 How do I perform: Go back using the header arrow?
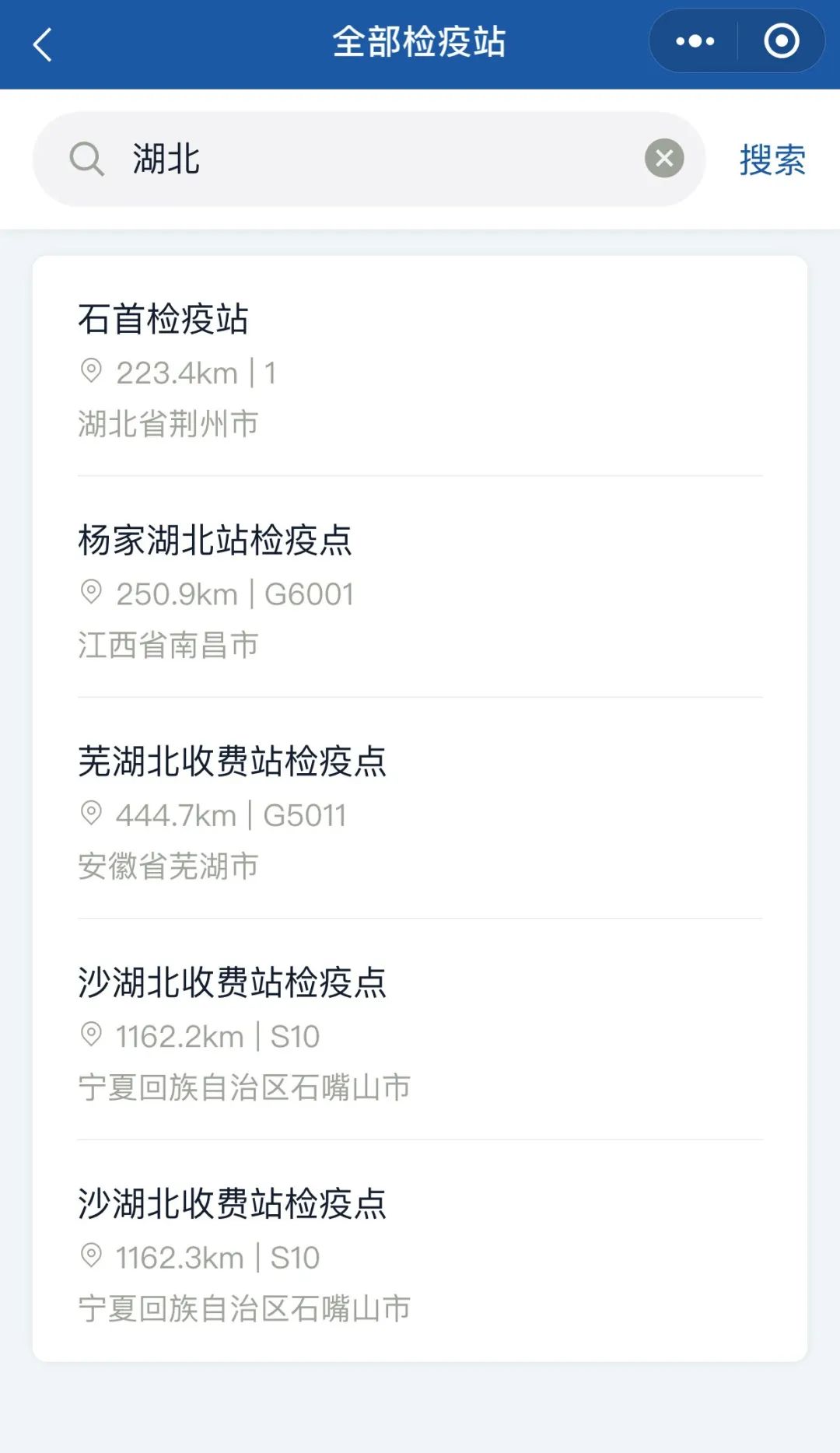pos(43,44)
